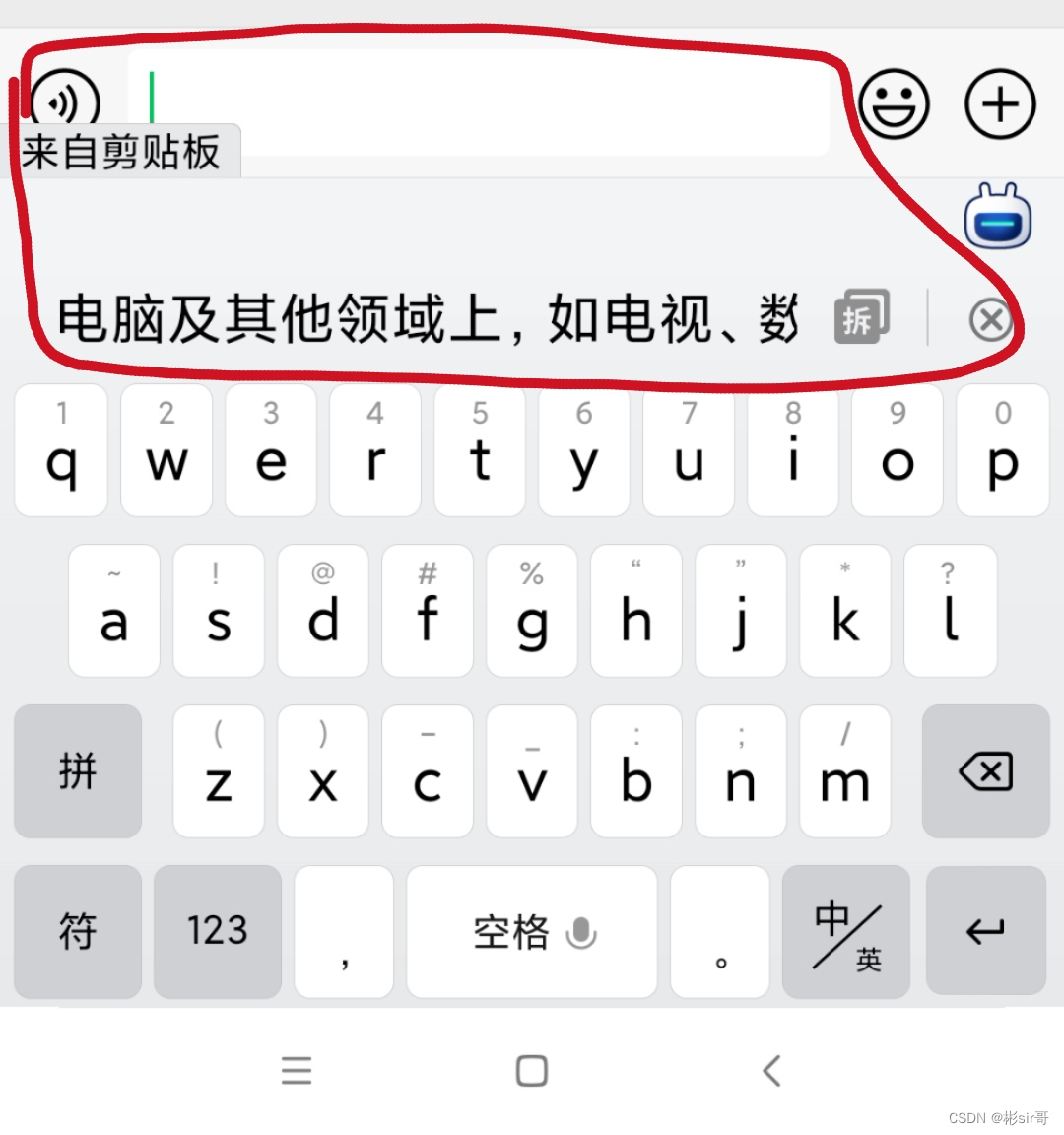Switch keyboard to pinyin mode
The height and width of the screenshot is (1135, 1064).
coord(78,770)
